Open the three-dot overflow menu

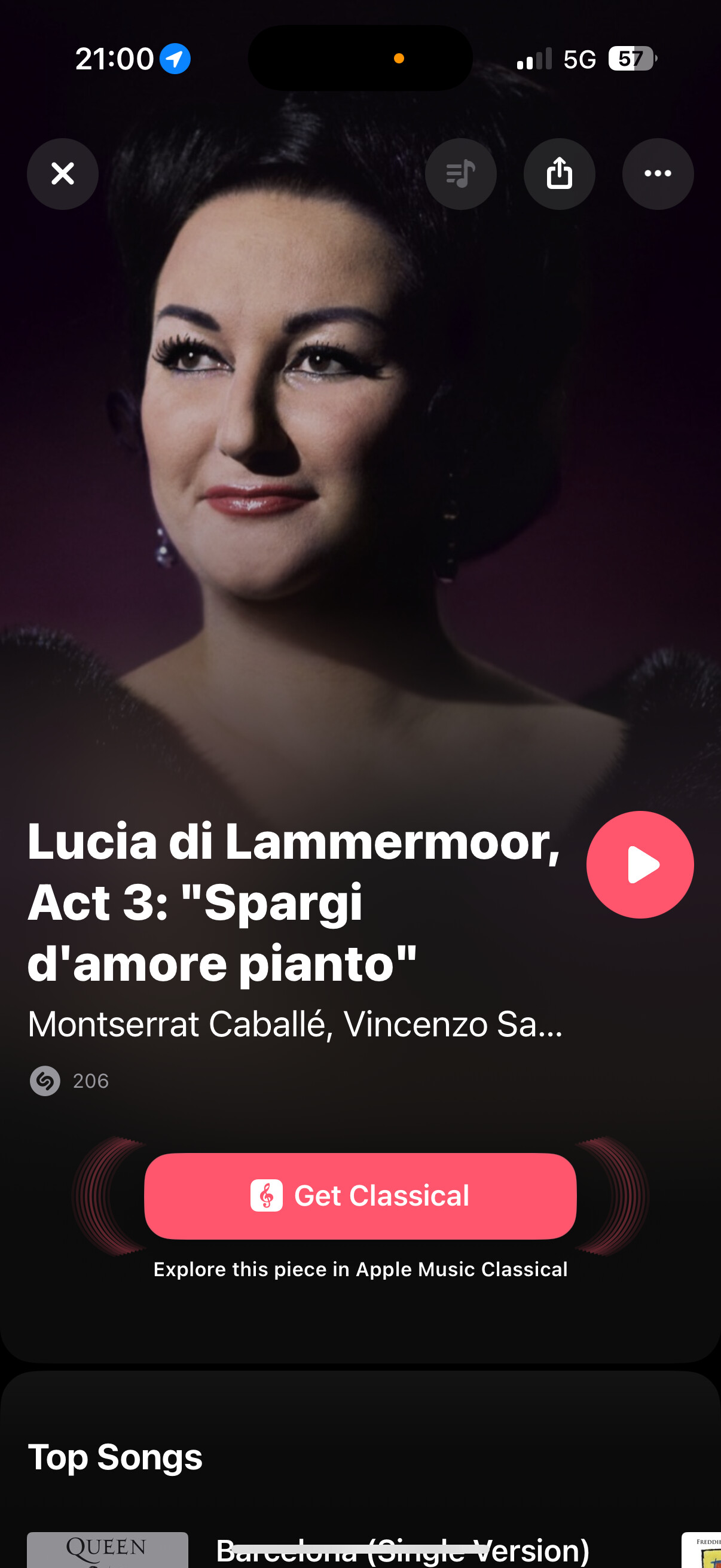point(657,173)
